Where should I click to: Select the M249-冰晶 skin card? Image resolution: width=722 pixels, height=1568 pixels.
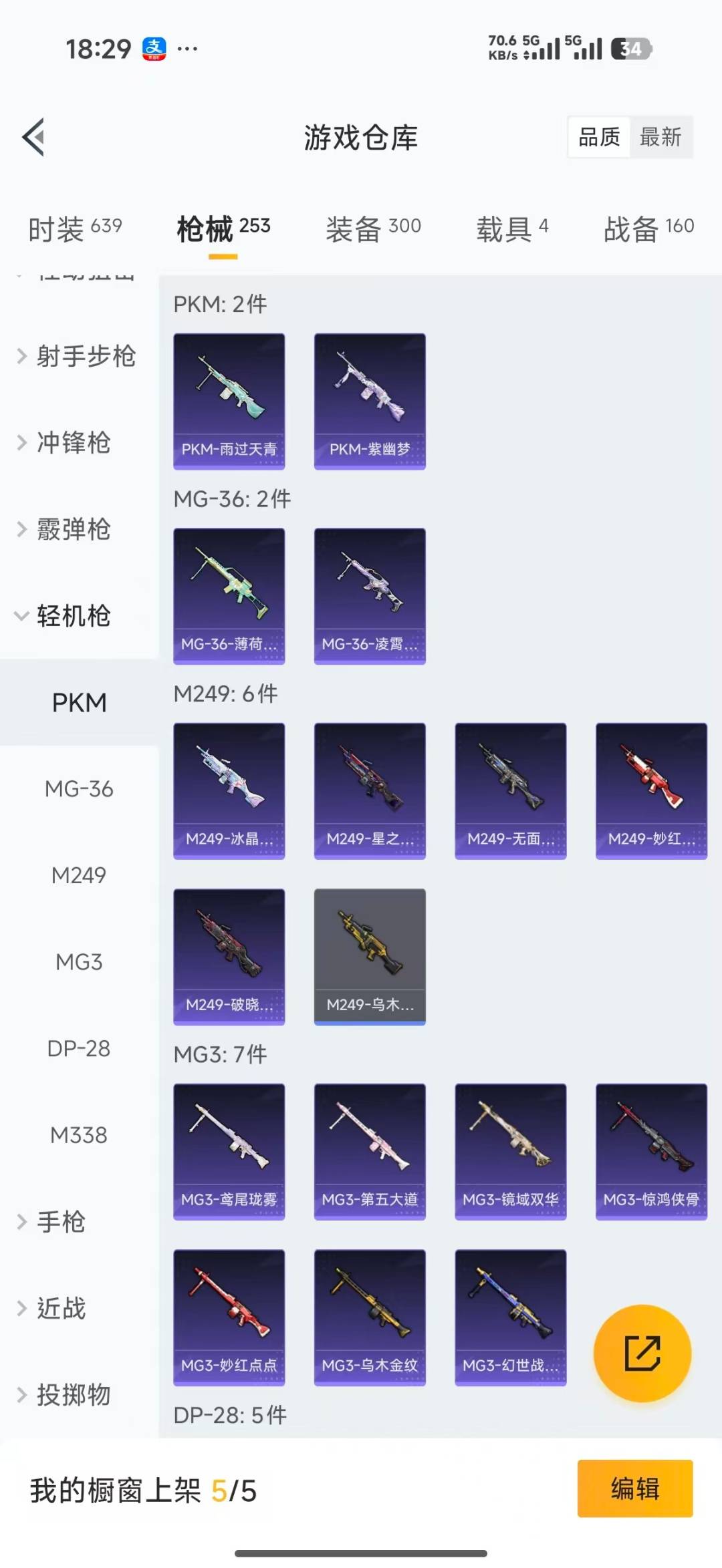229,790
